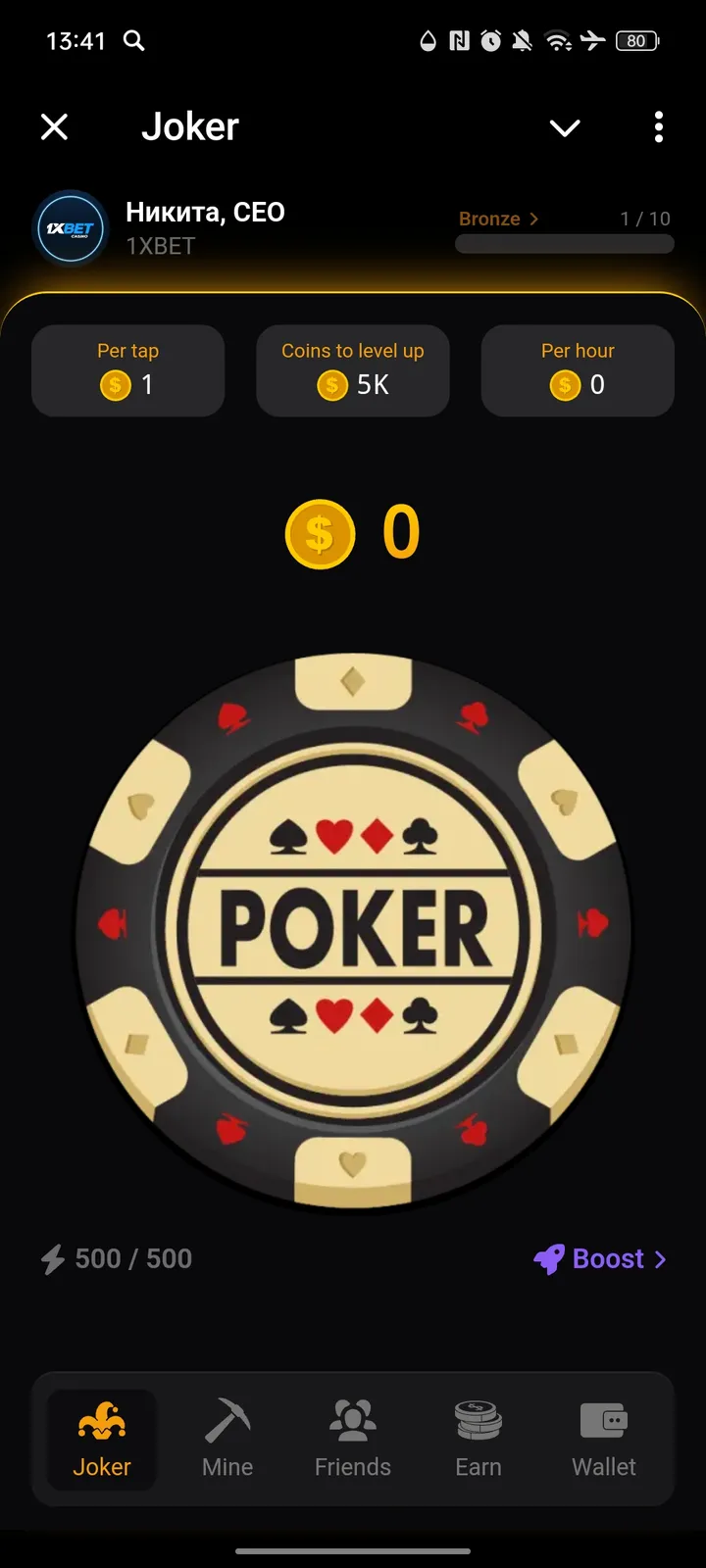The width and height of the screenshot is (706, 1568).
Task: Open the three-dot overflow menu
Action: [x=658, y=127]
